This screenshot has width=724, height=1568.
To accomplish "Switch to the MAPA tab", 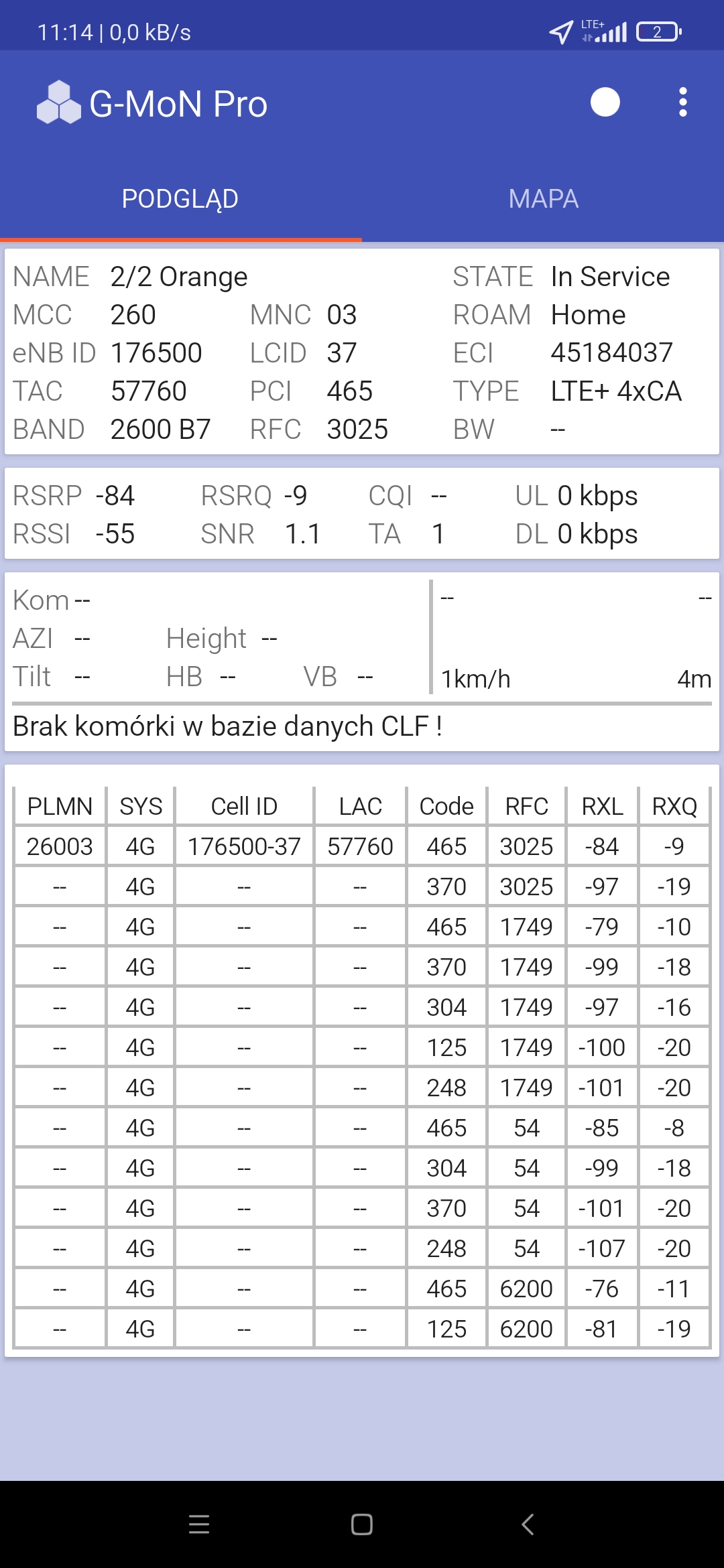I will (x=543, y=199).
